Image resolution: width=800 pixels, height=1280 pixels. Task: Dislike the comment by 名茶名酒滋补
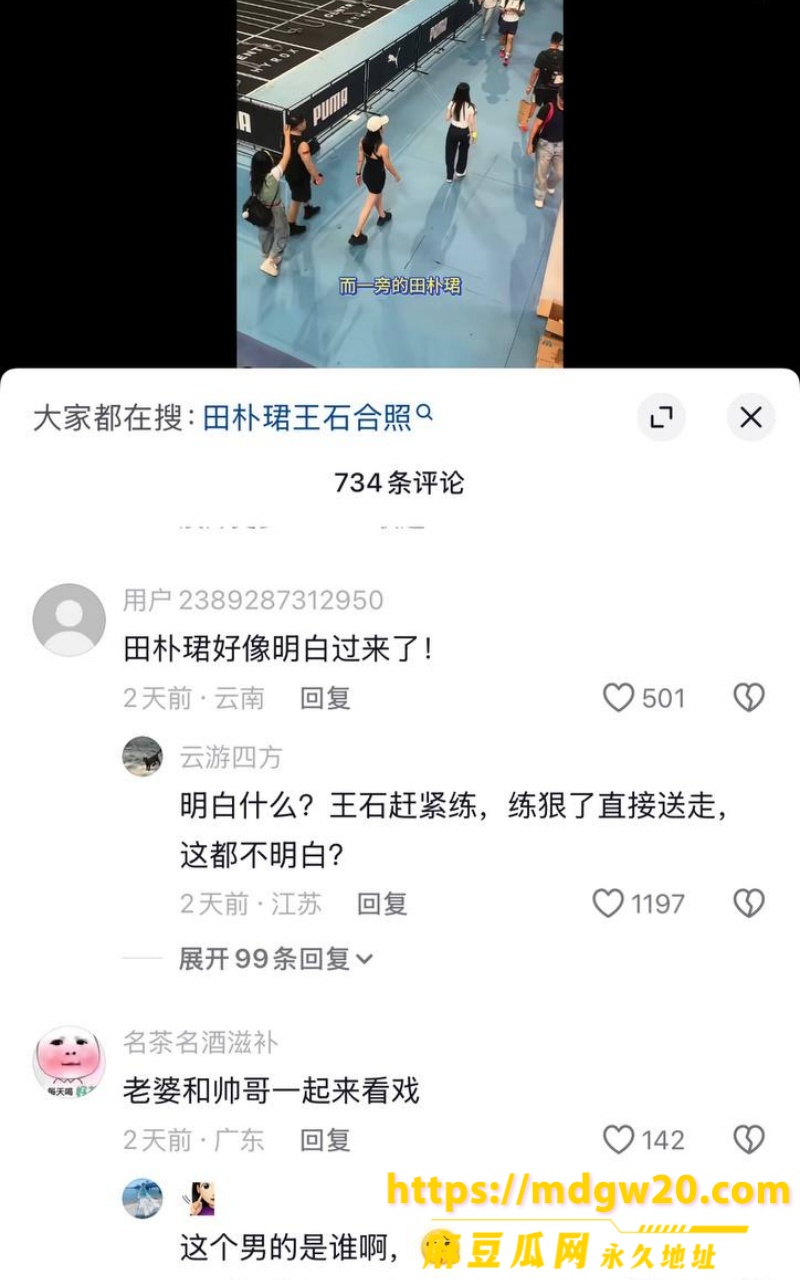[749, 1139]
